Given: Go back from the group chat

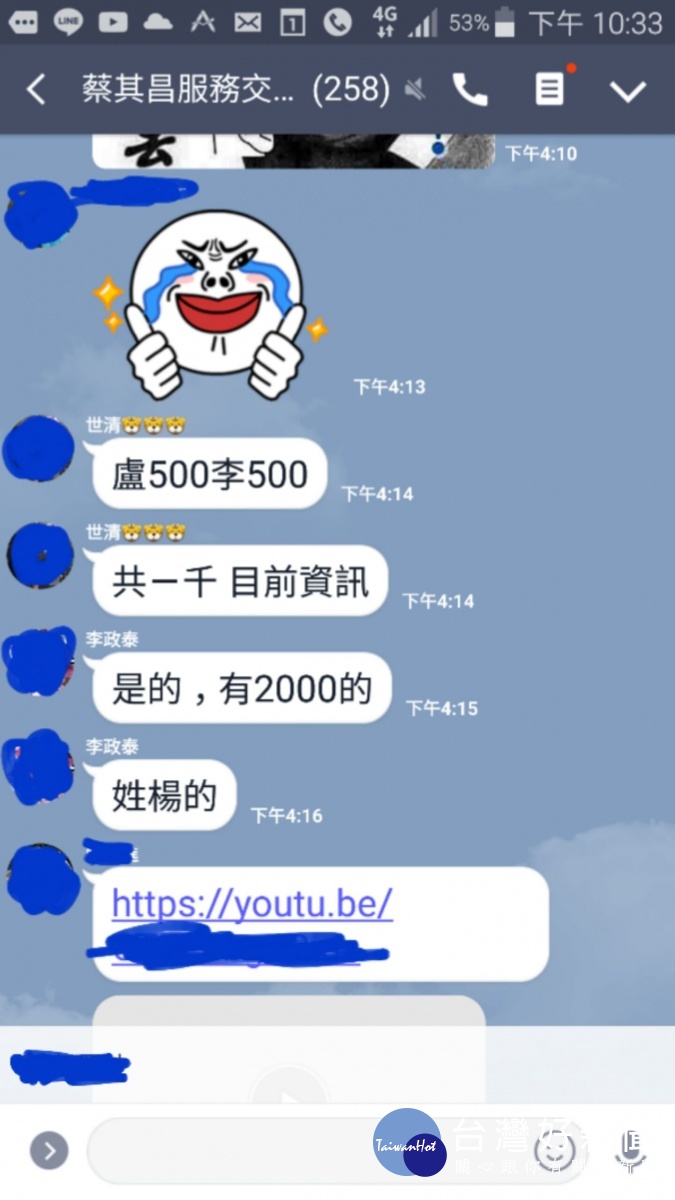Looking at the screenshot, I should (x=36, y=90).
